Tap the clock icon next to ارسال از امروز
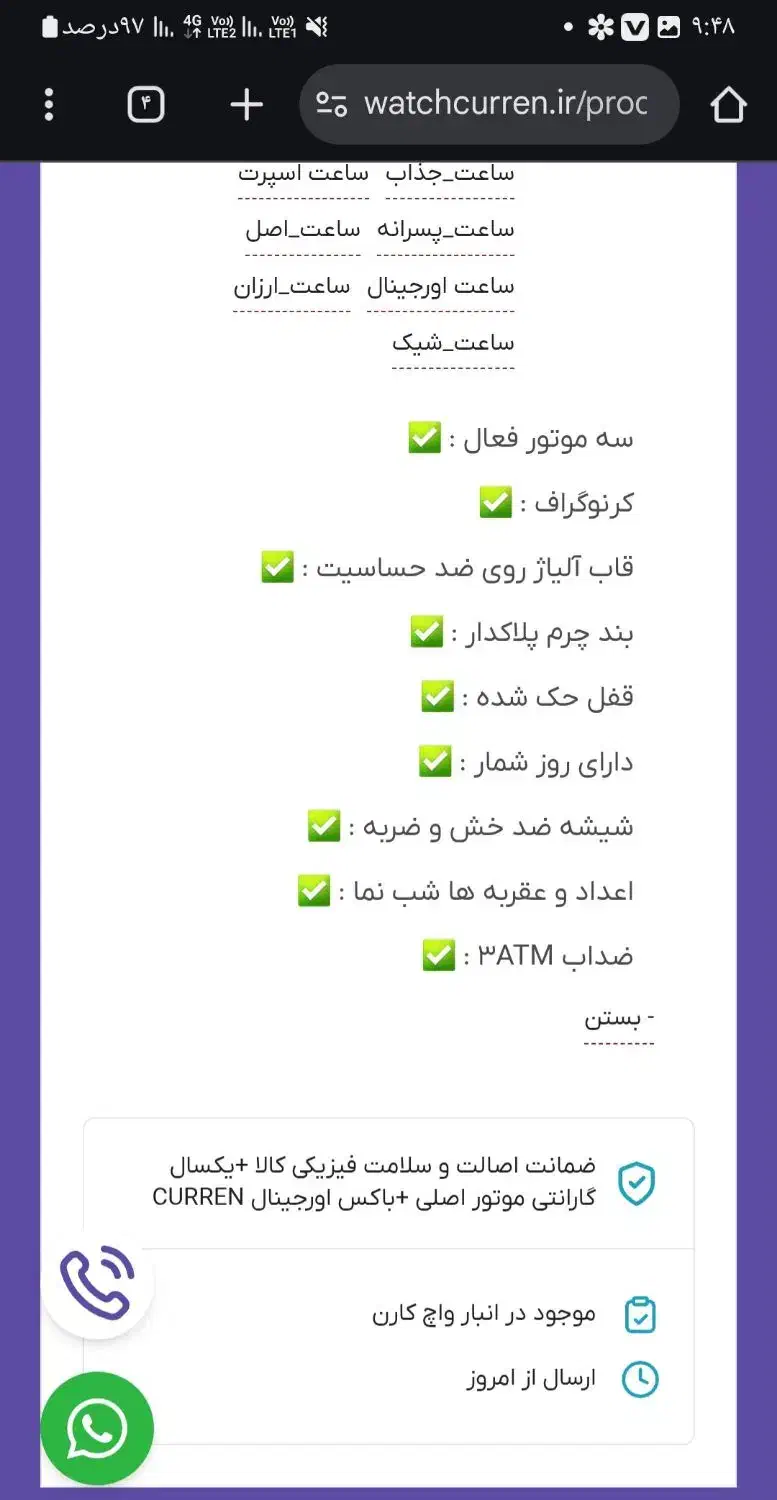 pos(641,1377)
